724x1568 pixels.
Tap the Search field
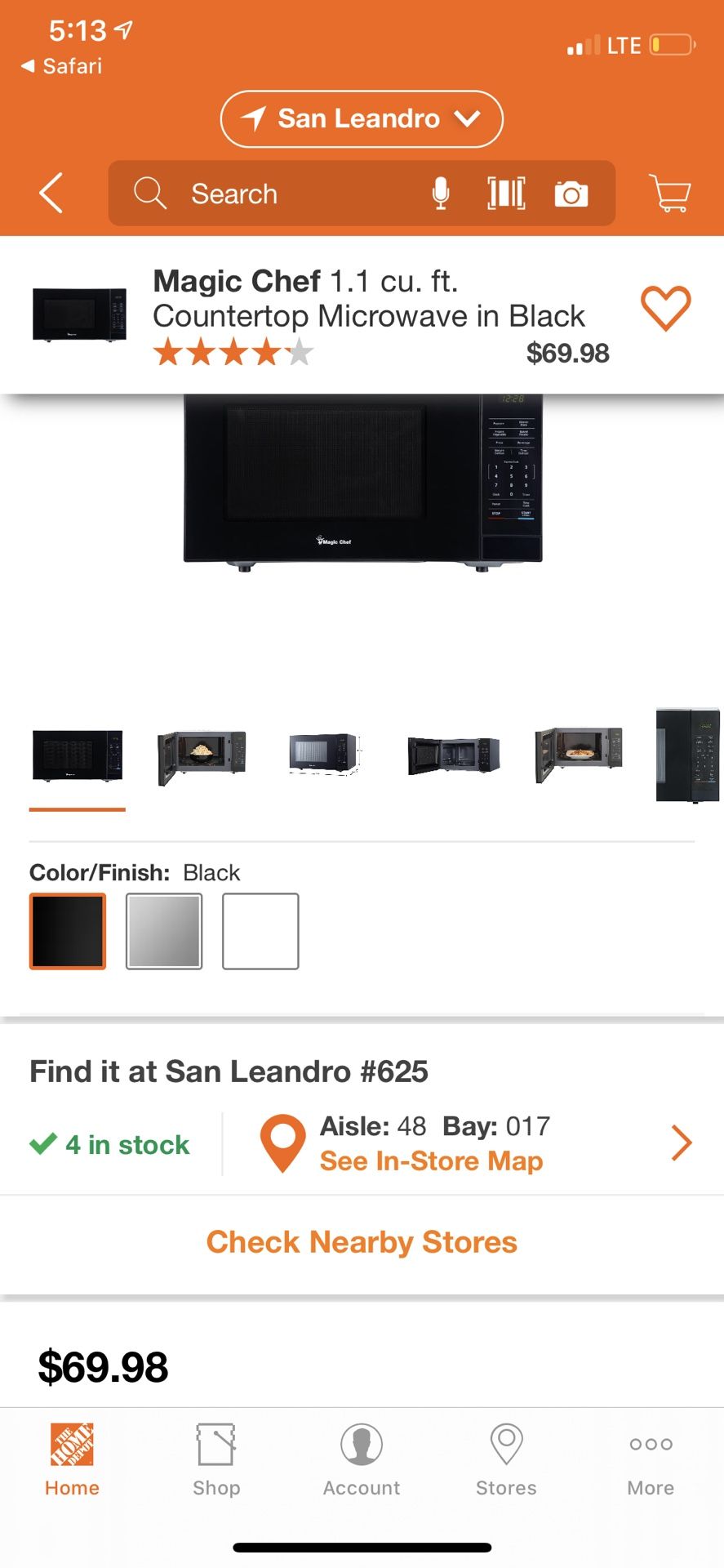coord(278,194)
